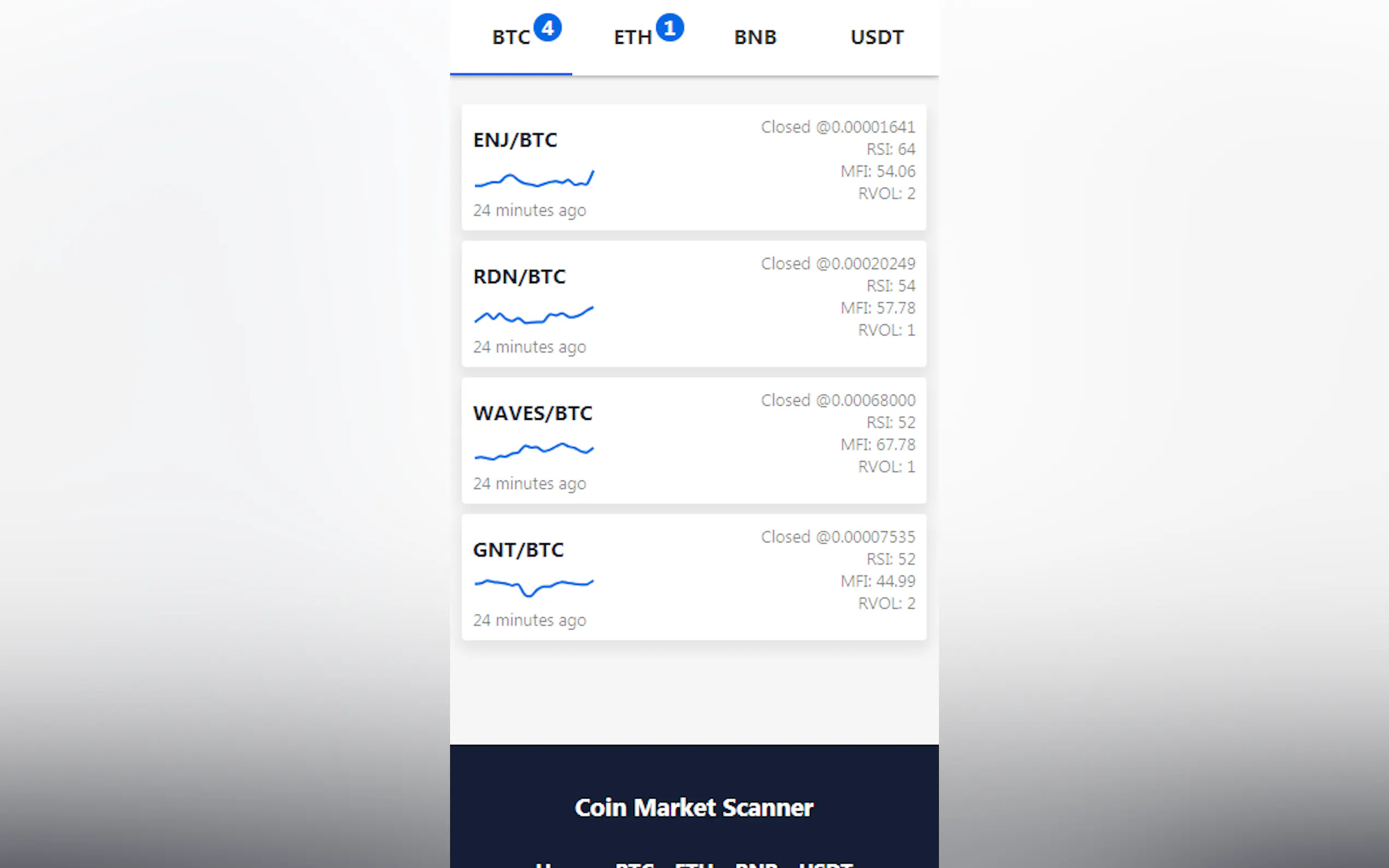This screenshot has width=1389, height=868.
Task: Open the USDT tab
Action: pyautogui.click(x=877, y=37)
